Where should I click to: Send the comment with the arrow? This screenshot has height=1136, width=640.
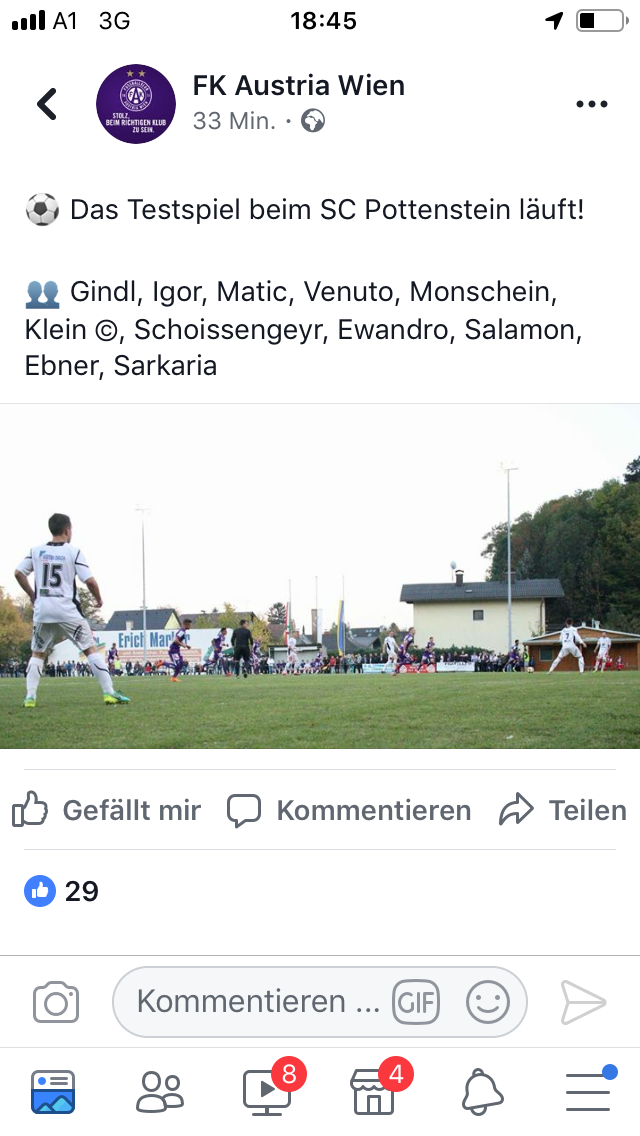point(583,1002)
